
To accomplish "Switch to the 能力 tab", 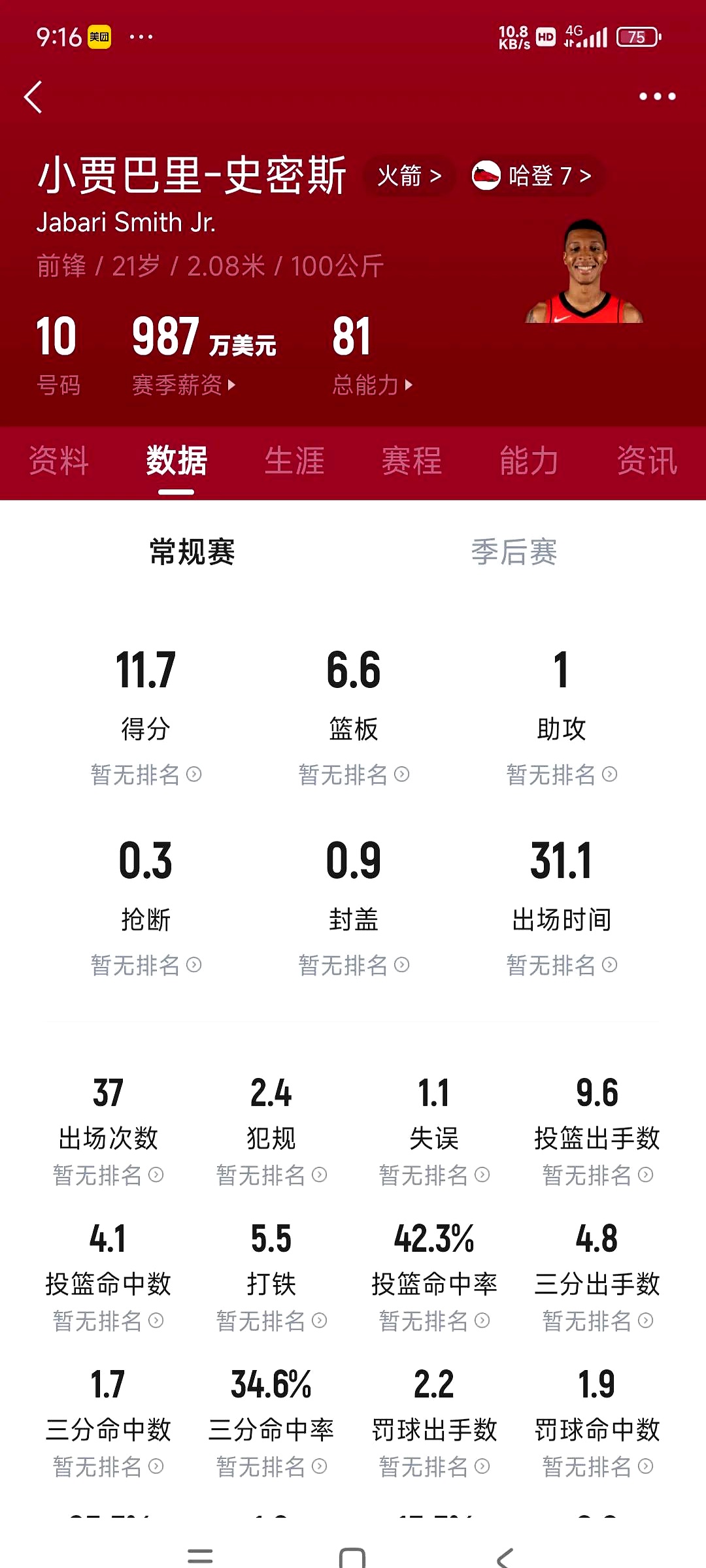I will point(529,461).
